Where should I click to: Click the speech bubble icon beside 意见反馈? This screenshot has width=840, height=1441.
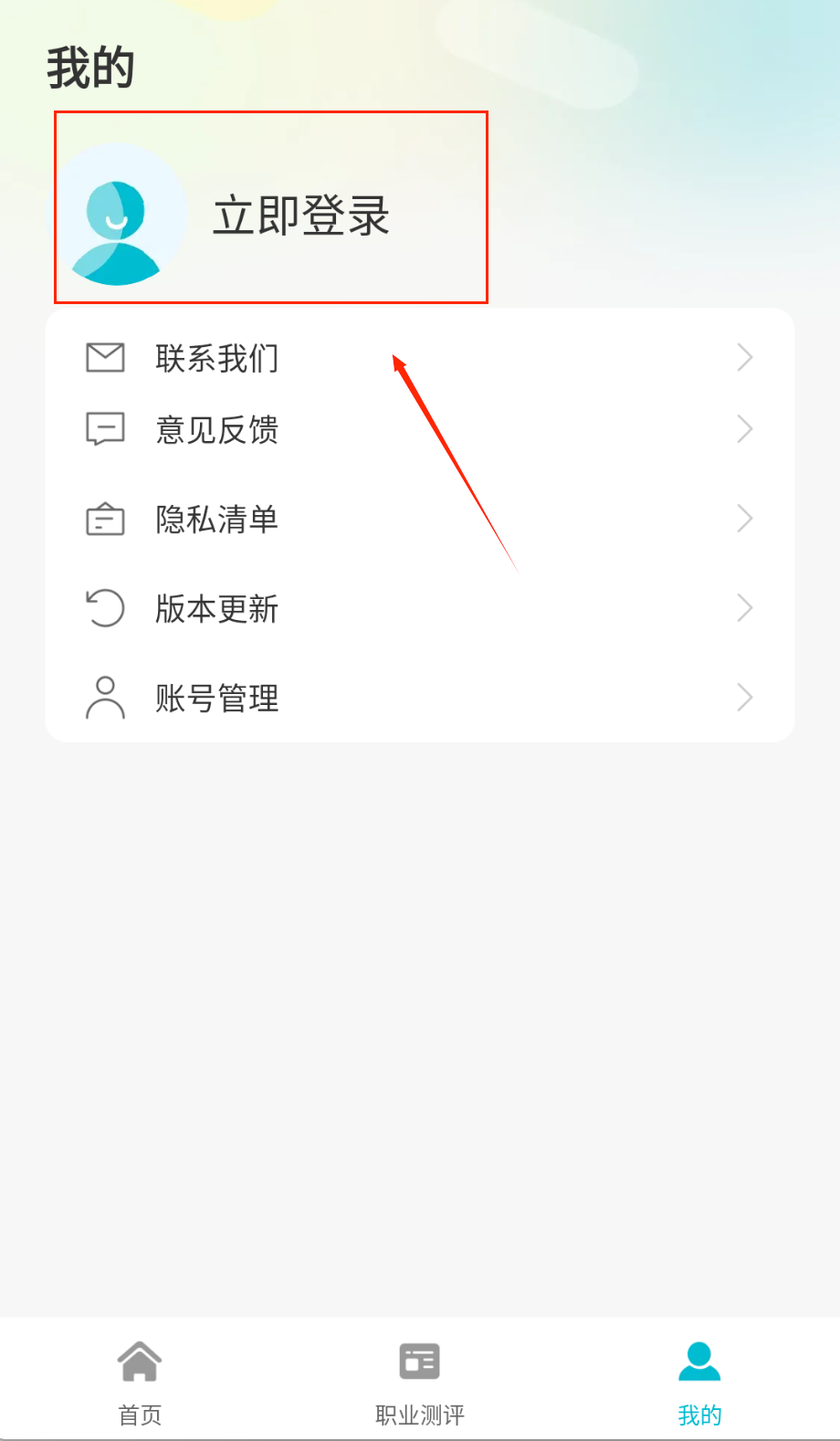[104, 429]
